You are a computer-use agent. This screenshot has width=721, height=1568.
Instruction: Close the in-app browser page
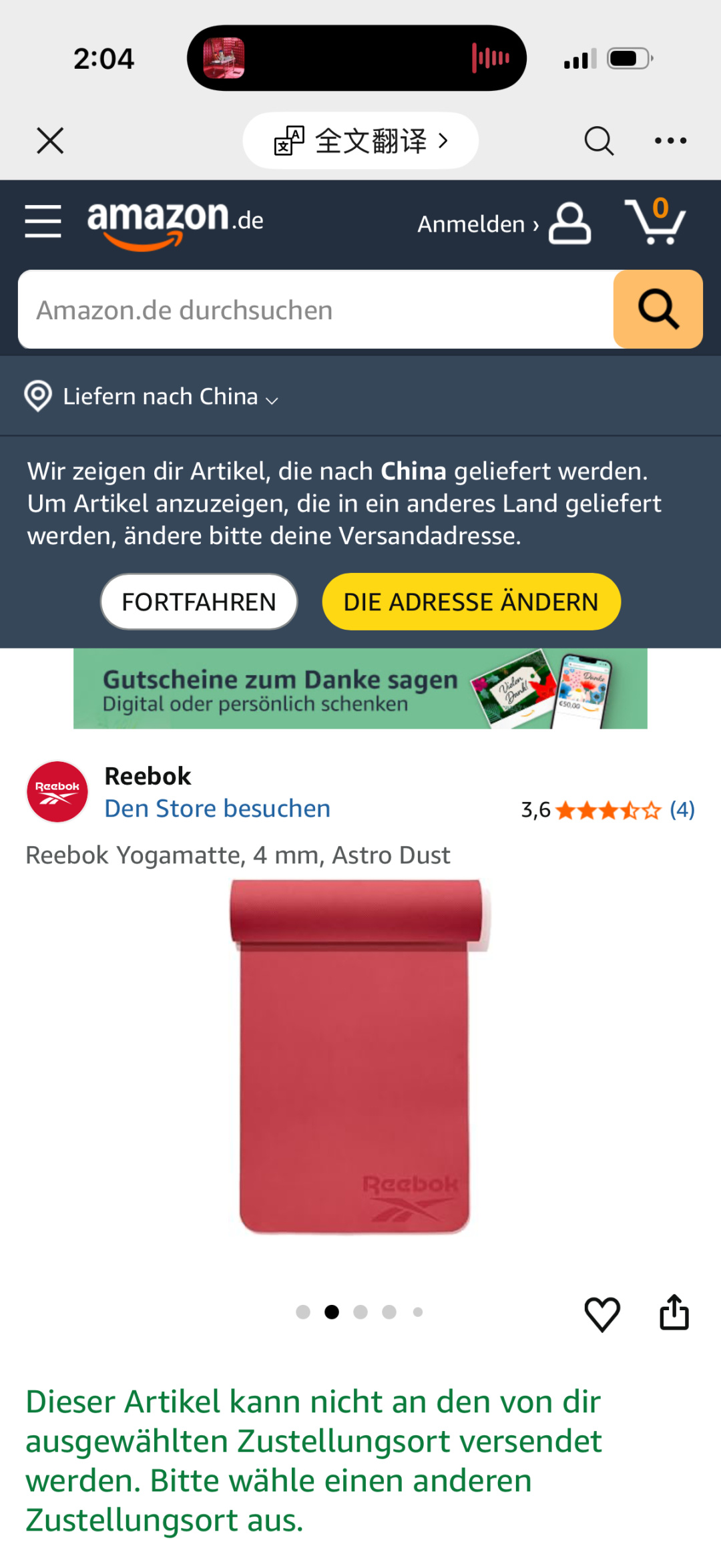coord(50,141)
